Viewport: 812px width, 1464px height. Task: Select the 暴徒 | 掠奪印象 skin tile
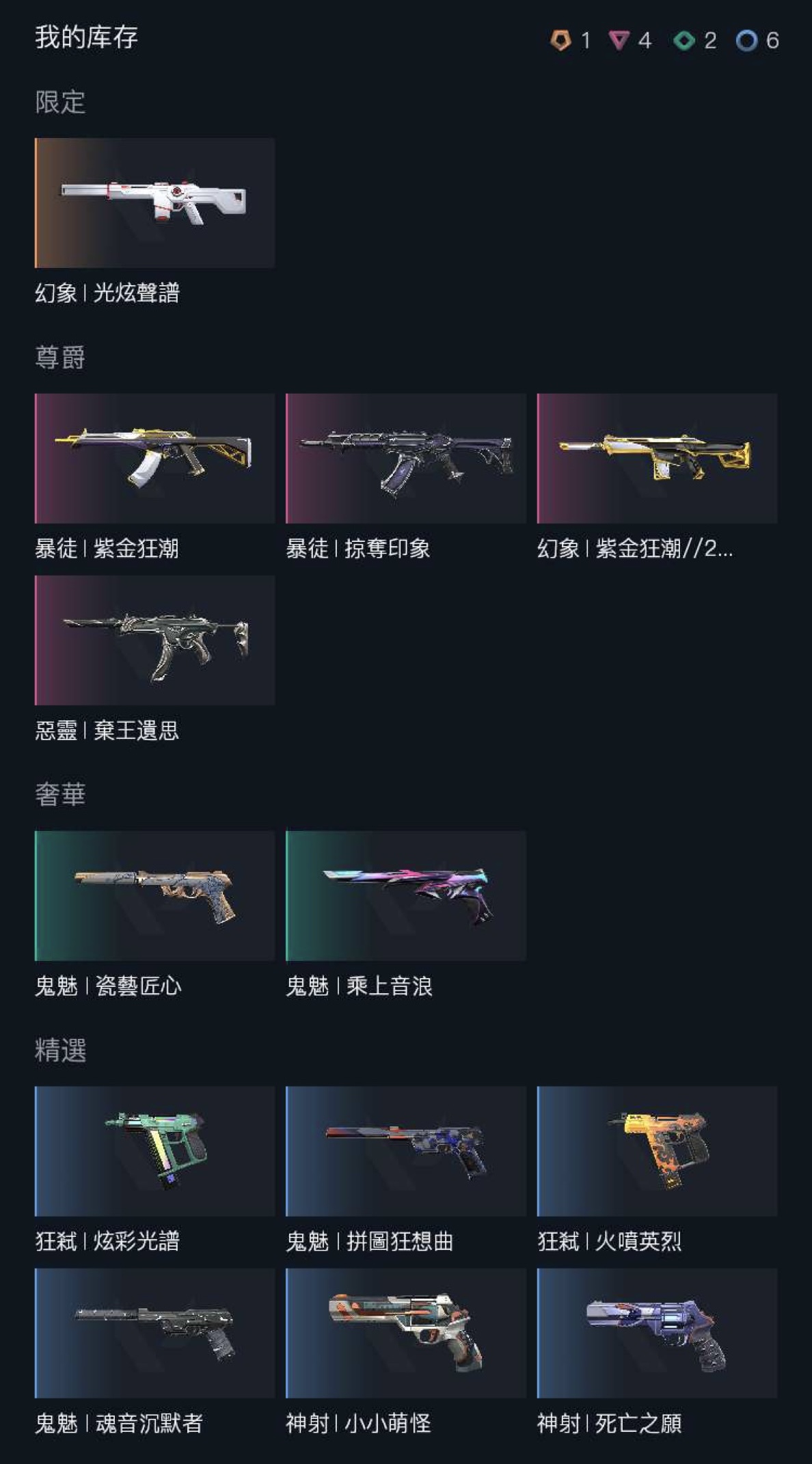405,458
